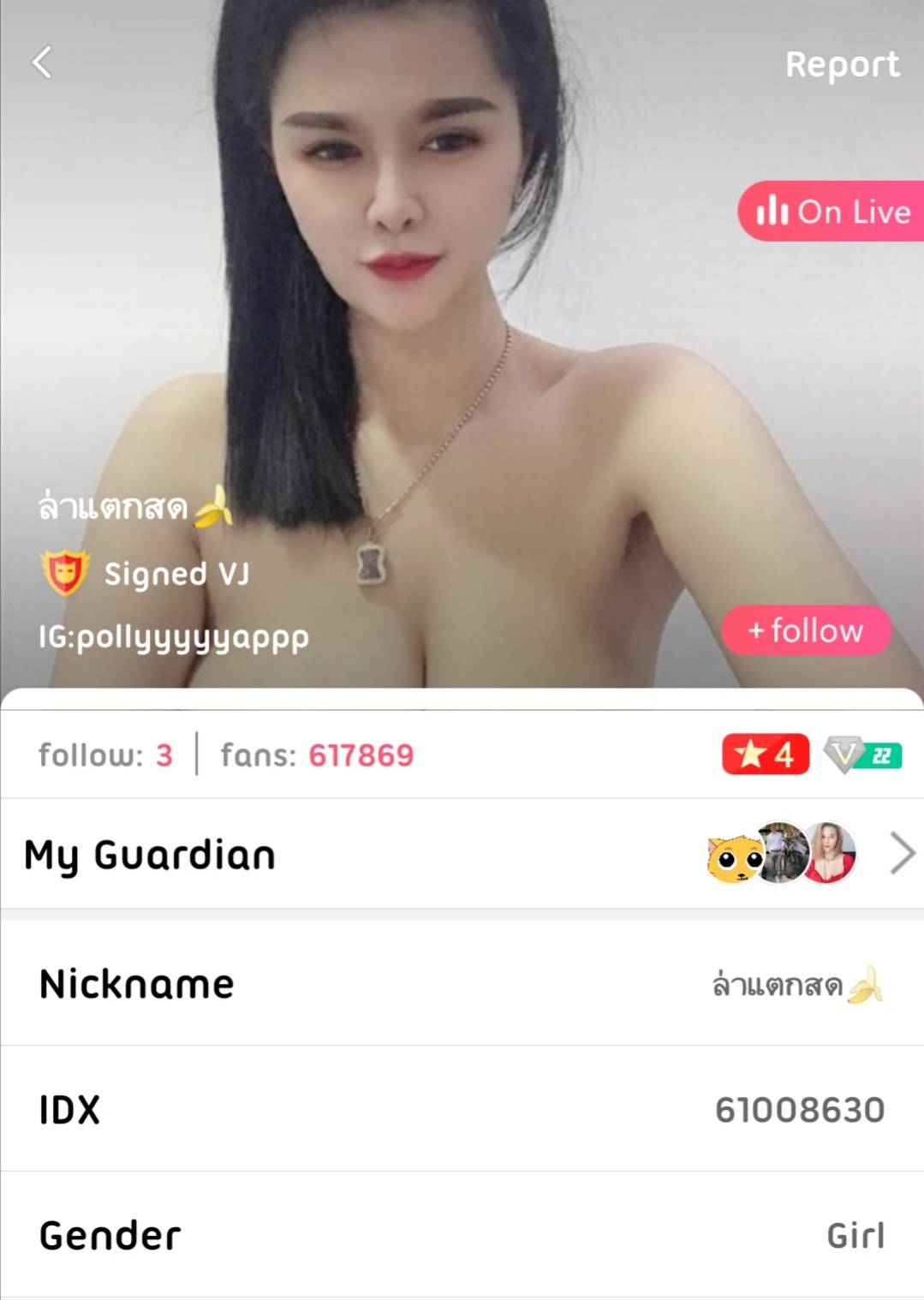Go back using the top-left arrow

click(42, 63)
